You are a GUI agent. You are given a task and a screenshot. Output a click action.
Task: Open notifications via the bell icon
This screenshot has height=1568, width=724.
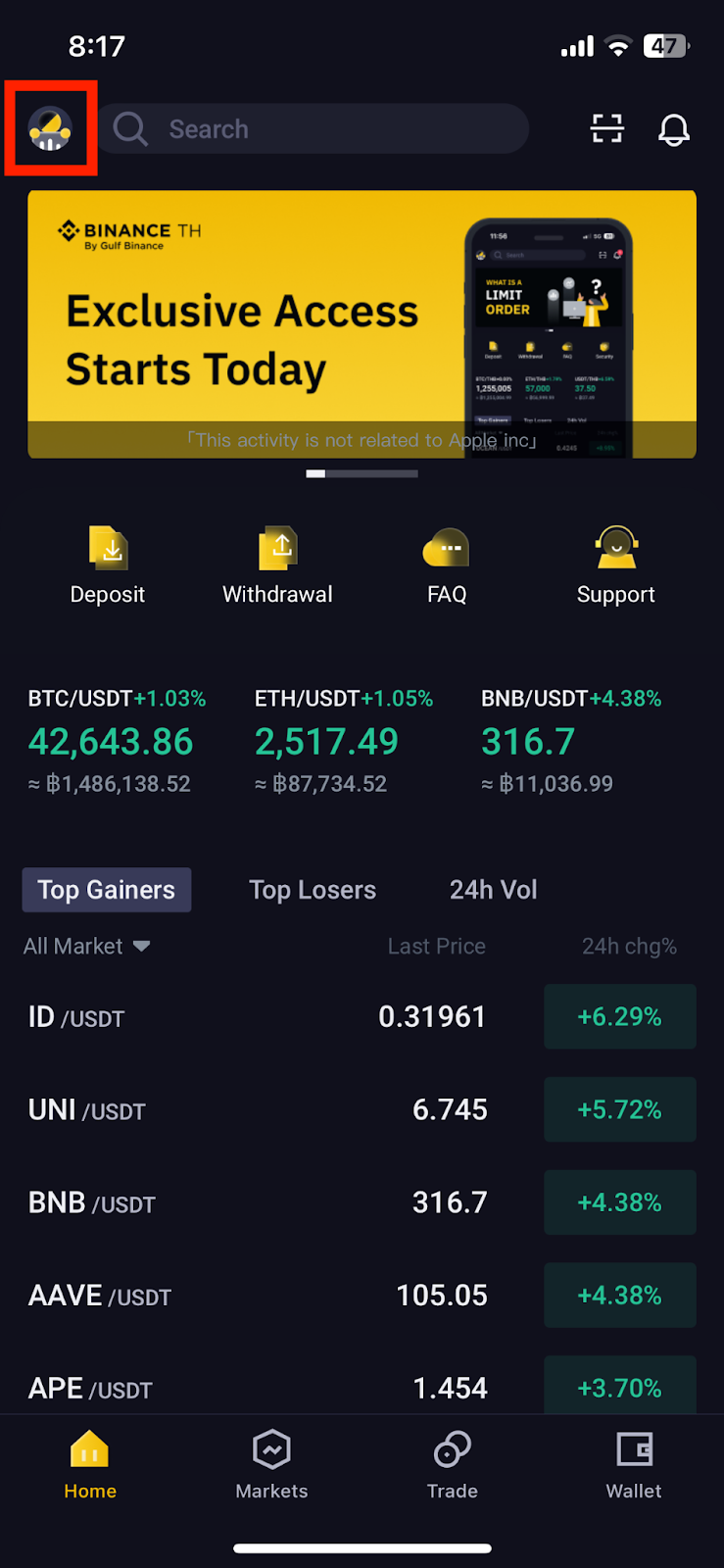[674, 128]
